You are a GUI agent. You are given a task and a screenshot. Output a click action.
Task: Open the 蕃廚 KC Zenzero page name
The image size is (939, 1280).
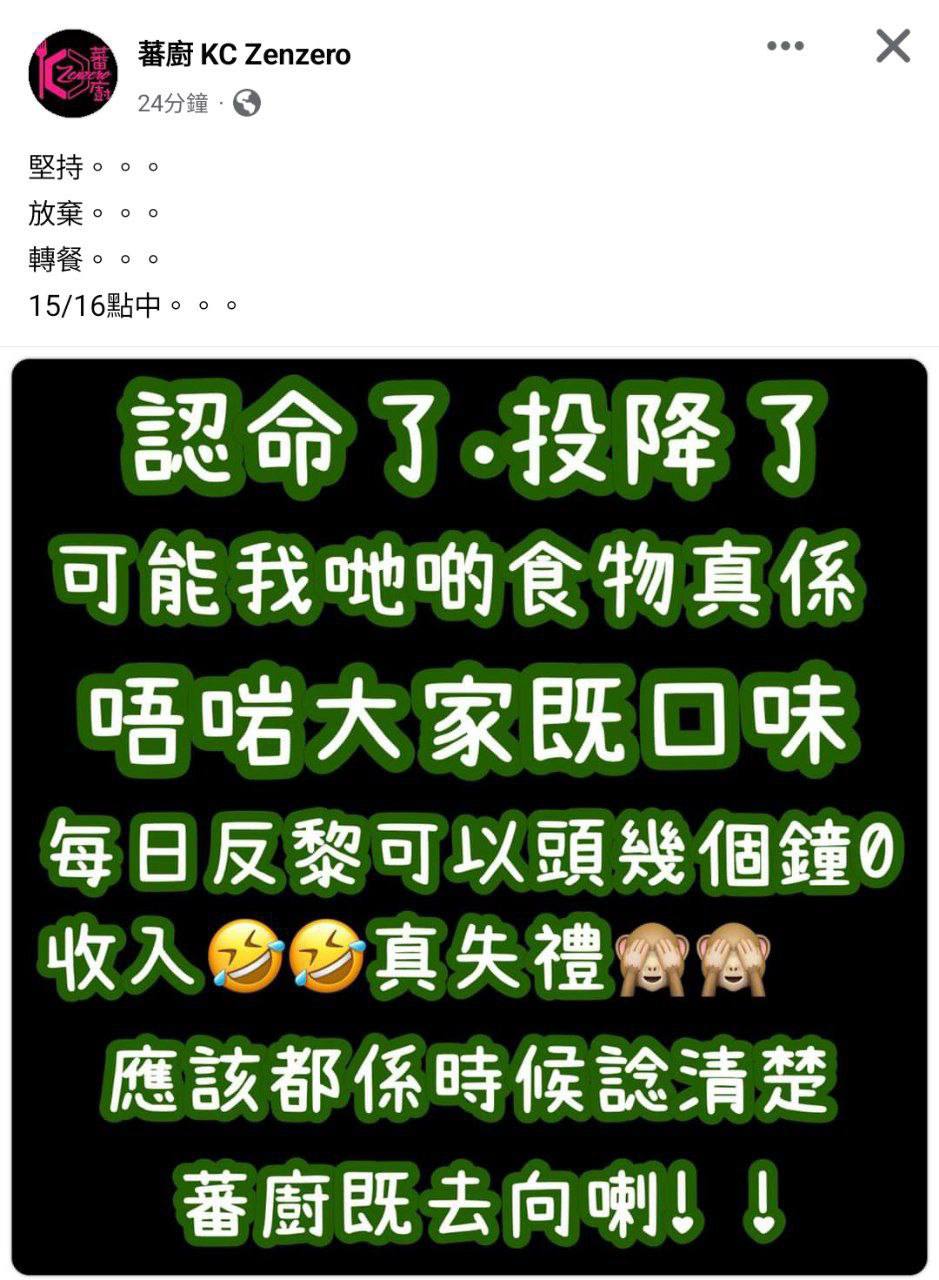245,54
